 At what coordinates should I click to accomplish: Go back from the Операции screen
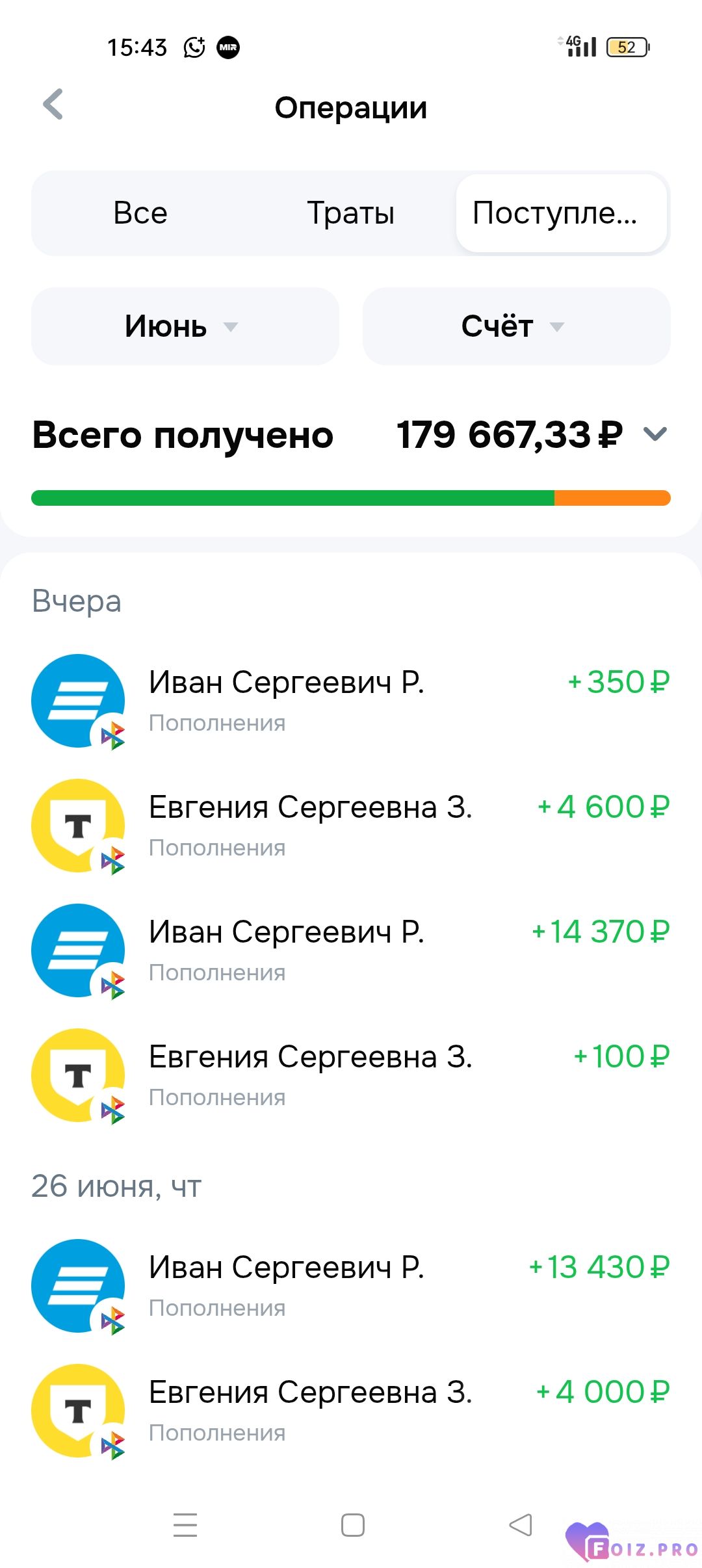coord(53,105)
